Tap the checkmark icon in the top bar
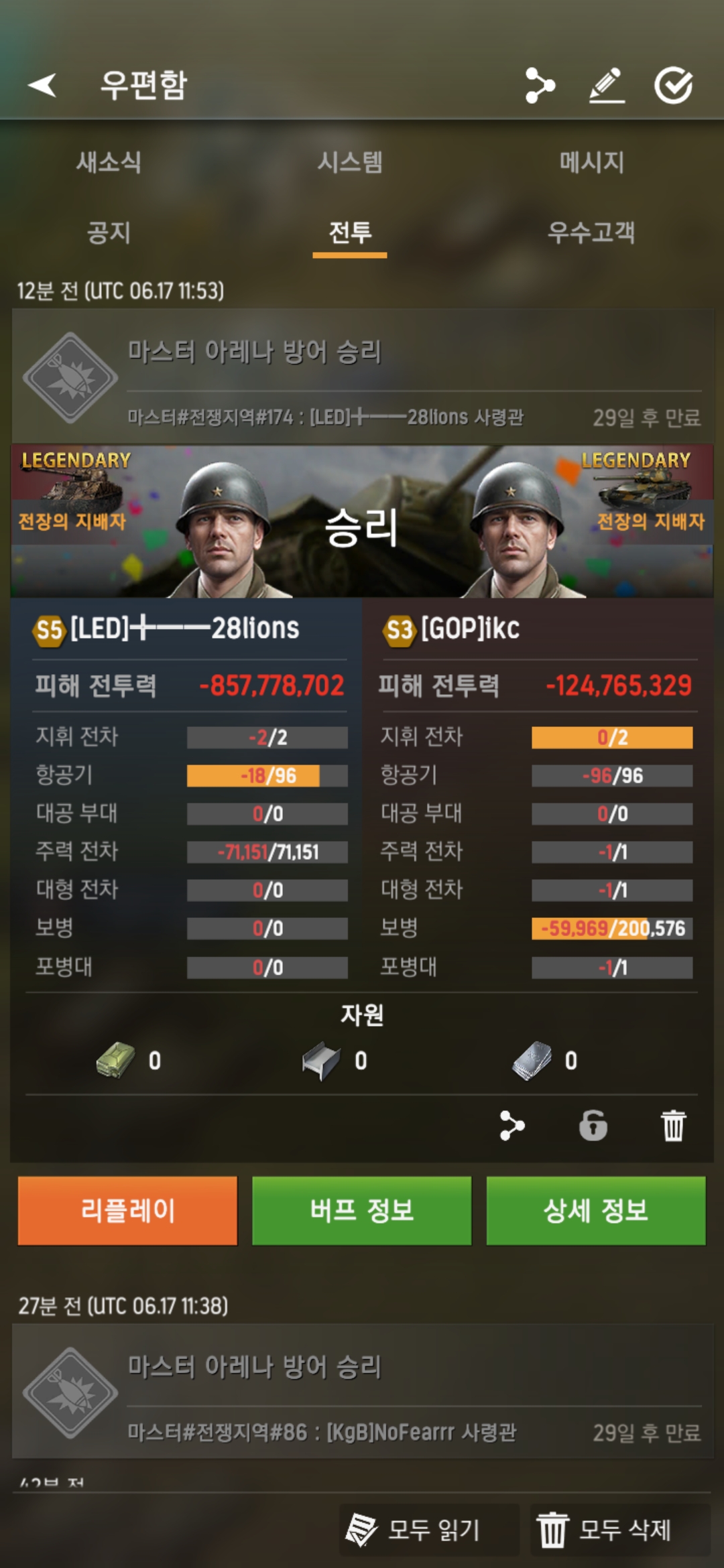Image resolution: width=724 pixels, height=1568 pixels. pos(673,85)
